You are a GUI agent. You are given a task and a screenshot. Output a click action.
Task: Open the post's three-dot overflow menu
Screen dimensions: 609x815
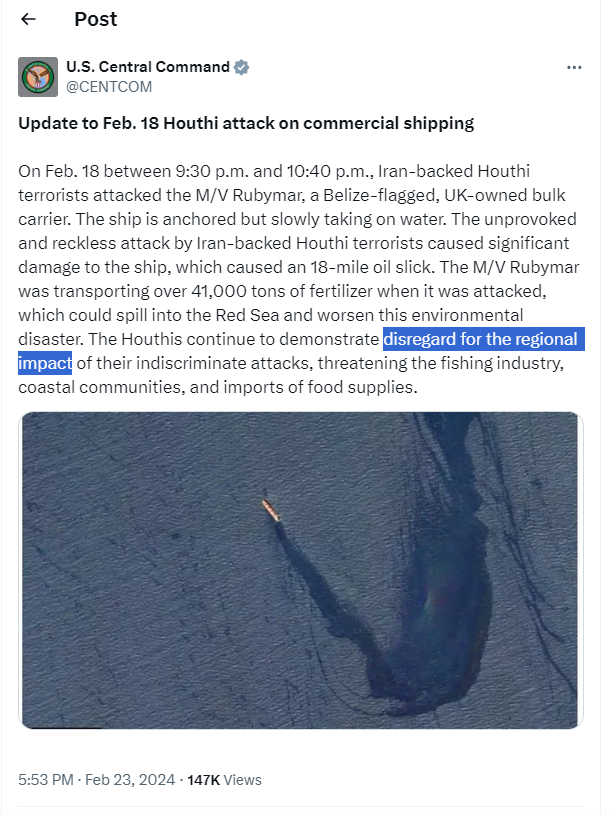[574, 67]
